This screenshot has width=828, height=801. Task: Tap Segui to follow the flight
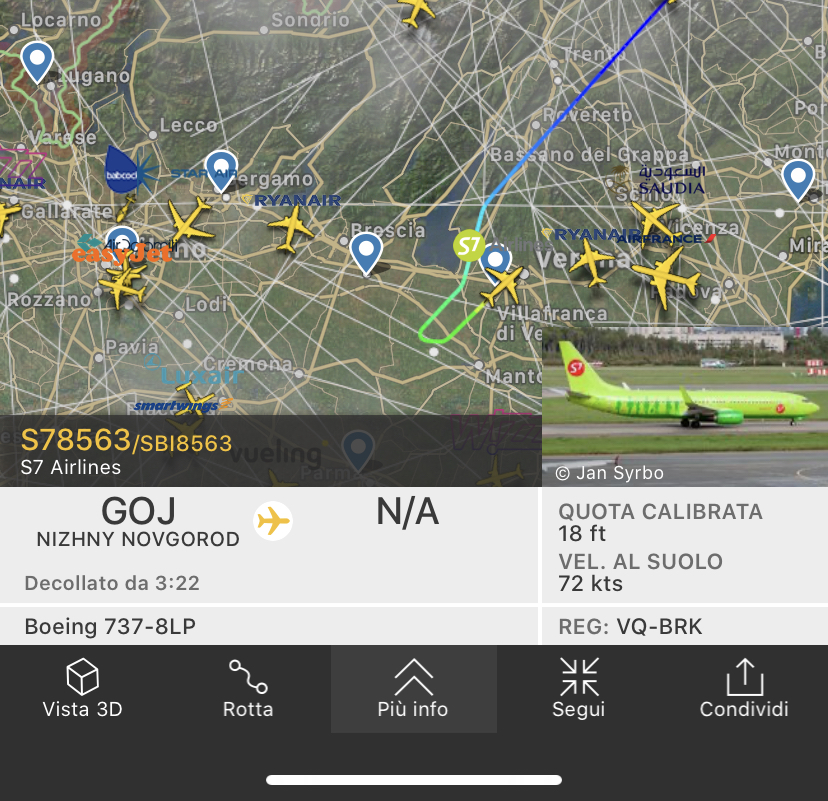tap(579, 690)
